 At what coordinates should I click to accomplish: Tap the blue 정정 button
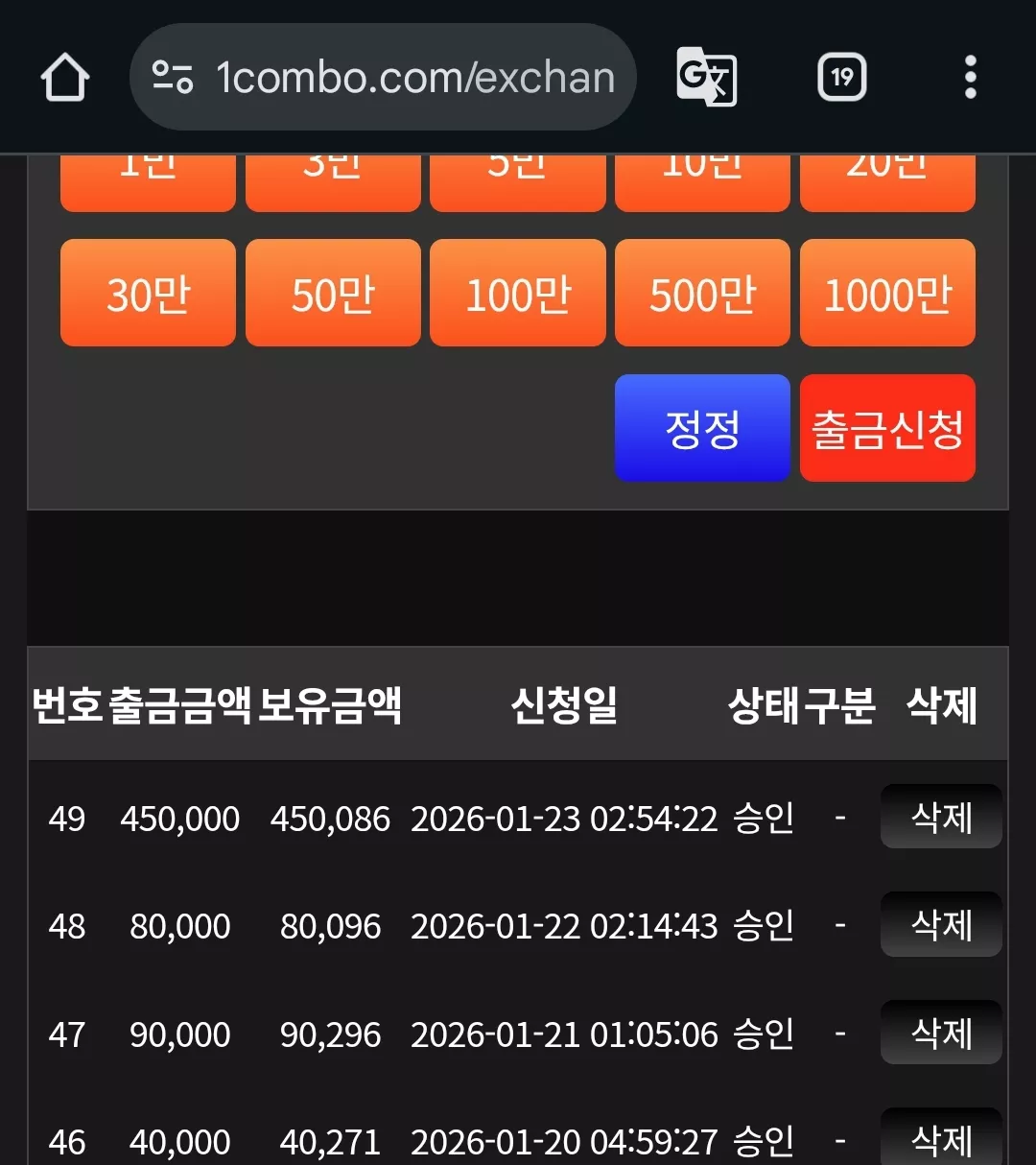coord(702,428)
